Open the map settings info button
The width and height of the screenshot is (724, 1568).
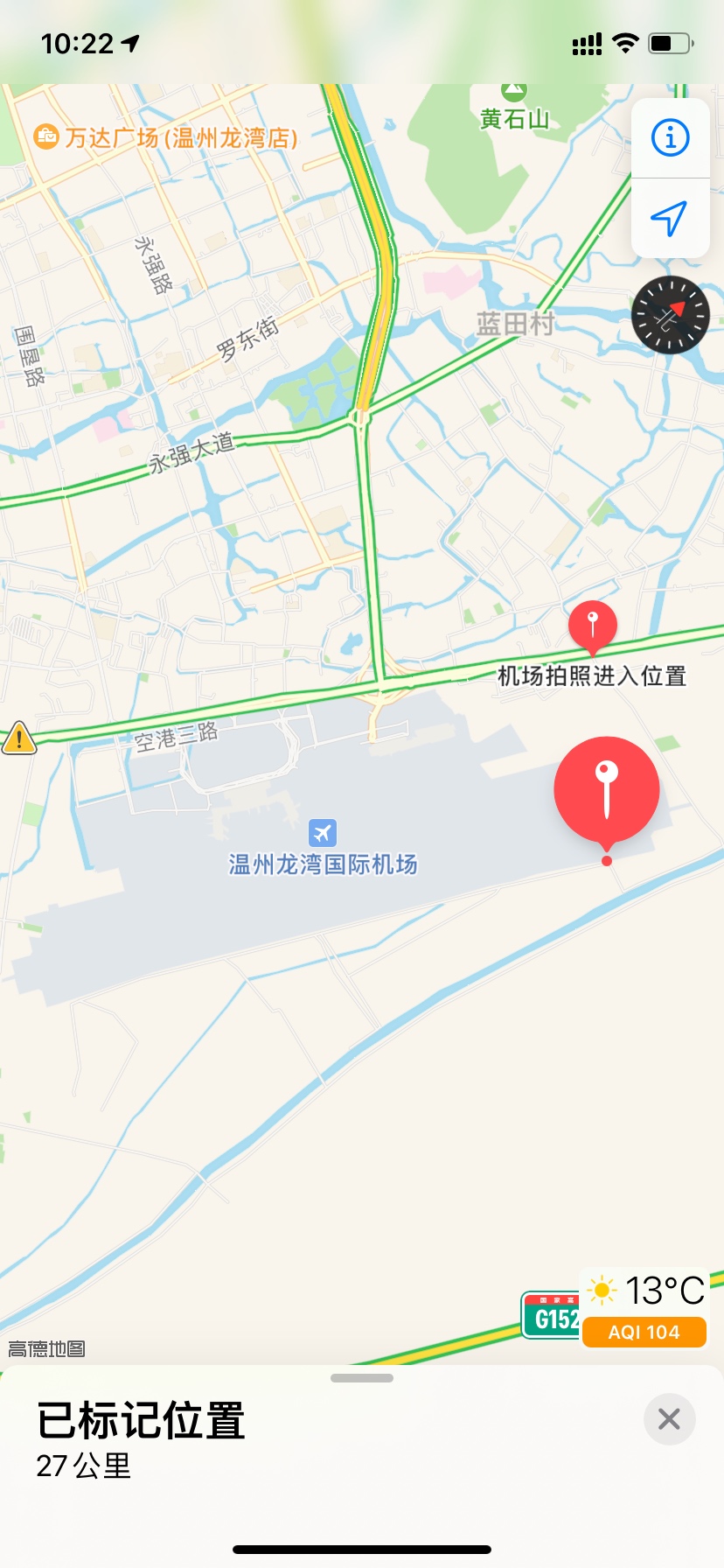(670, 138)
